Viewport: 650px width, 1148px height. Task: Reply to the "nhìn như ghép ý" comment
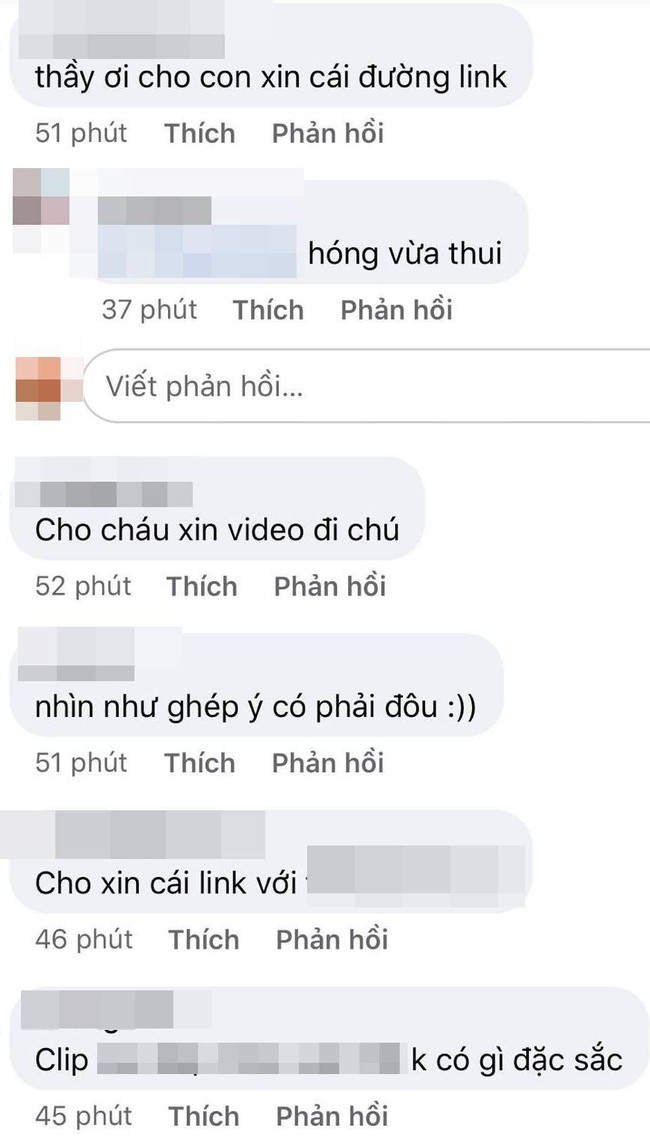coord(327,763)
